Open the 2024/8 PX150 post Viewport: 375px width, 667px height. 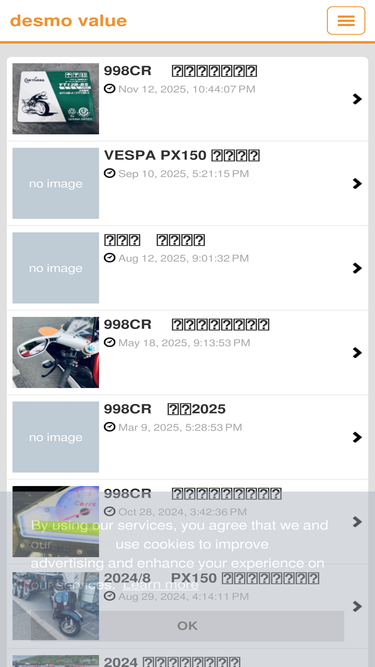(x=188, y=606)
